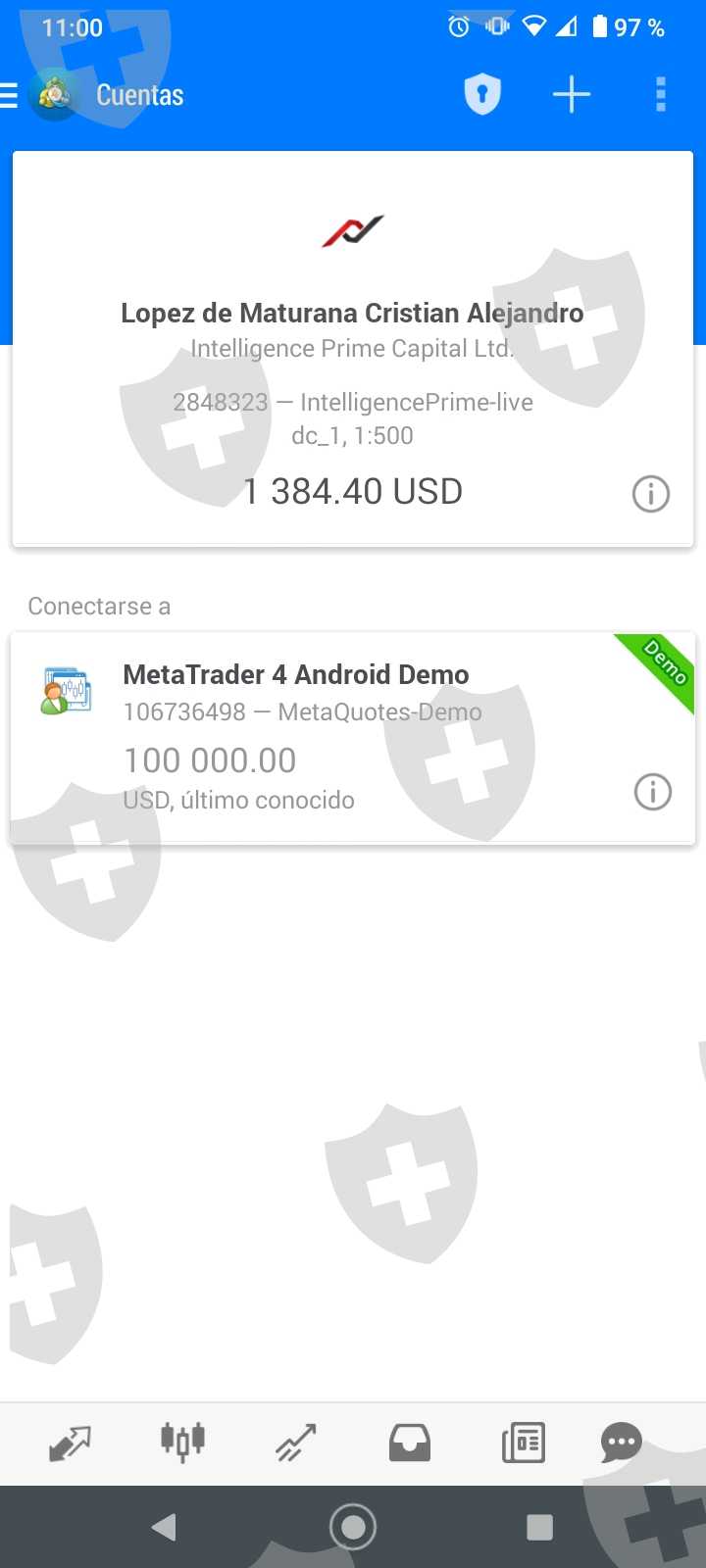
Task: Go back using the system back button
Action: pos(164,1527)
